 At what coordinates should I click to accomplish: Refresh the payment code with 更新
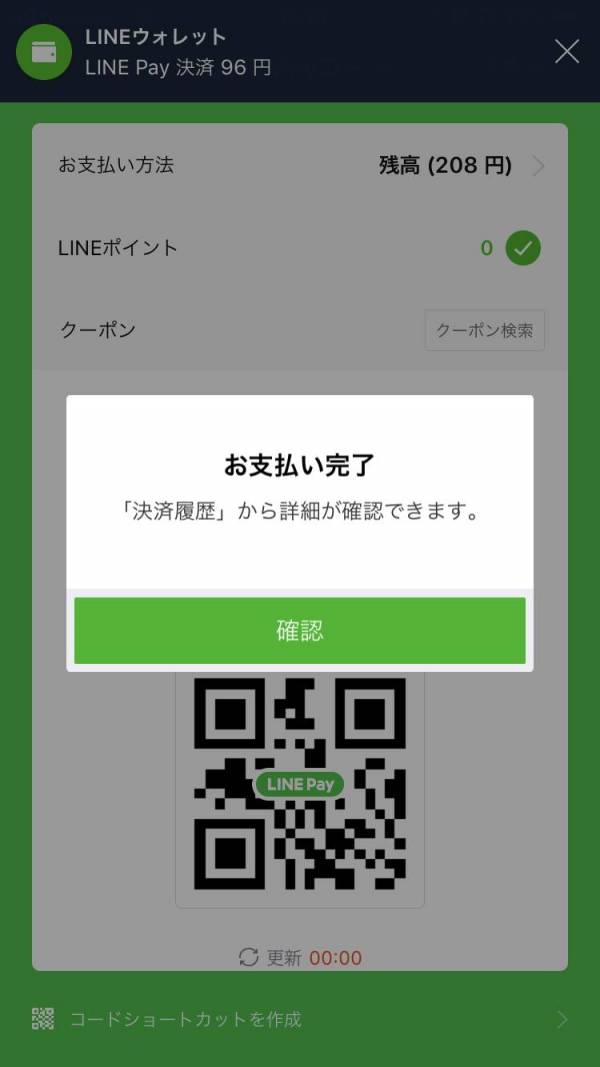(269, 957)
